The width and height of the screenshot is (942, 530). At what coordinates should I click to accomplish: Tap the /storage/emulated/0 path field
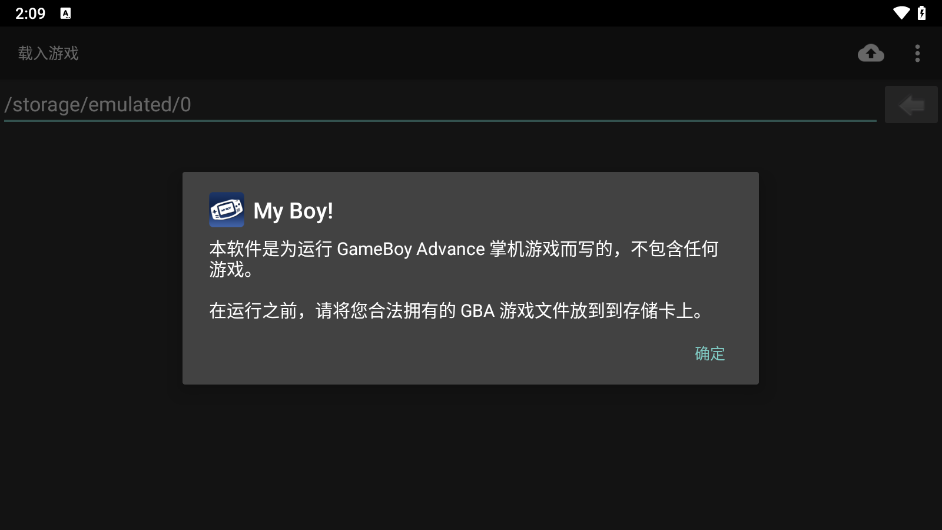(x=440, y=105)
